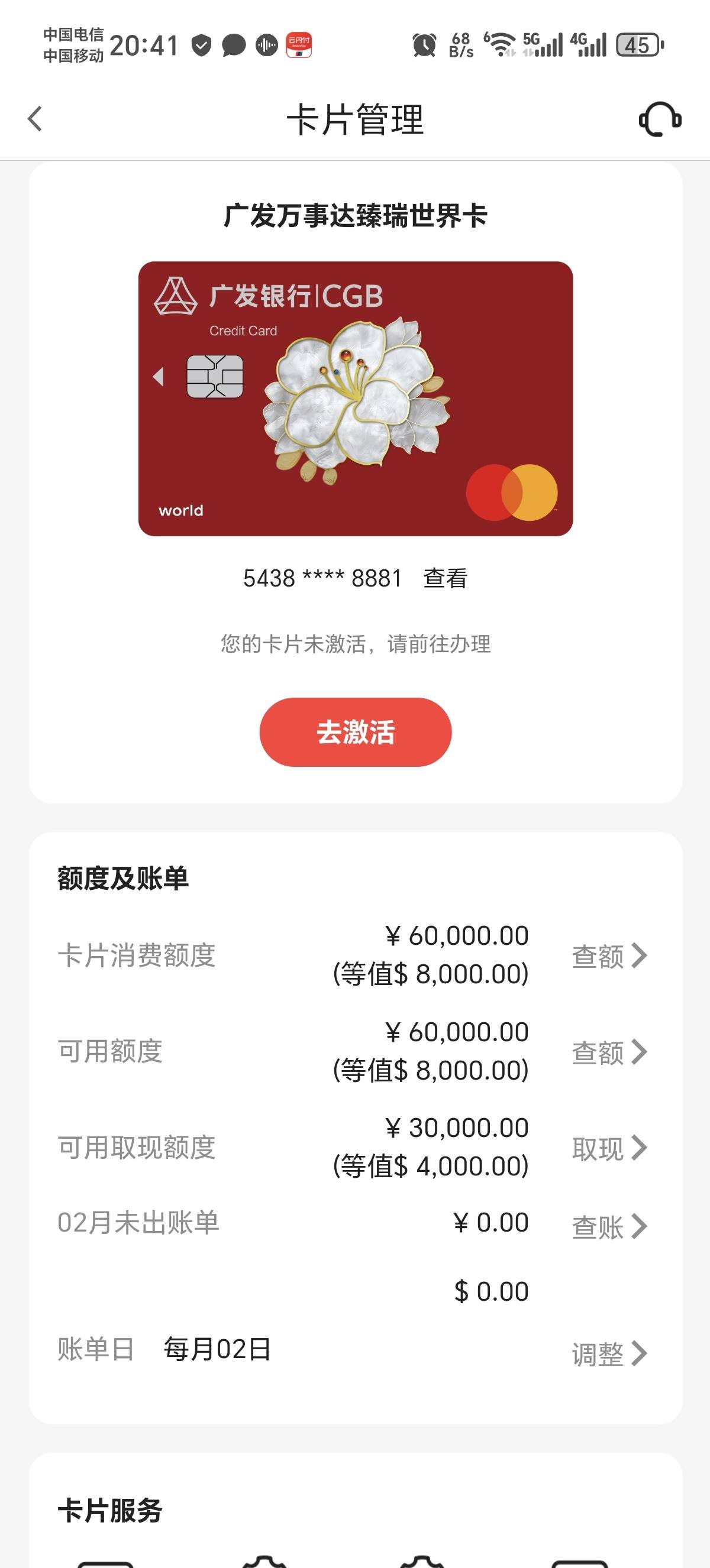
Task: Expand 查额 next to 卡片消费额度
Action: 607,957
